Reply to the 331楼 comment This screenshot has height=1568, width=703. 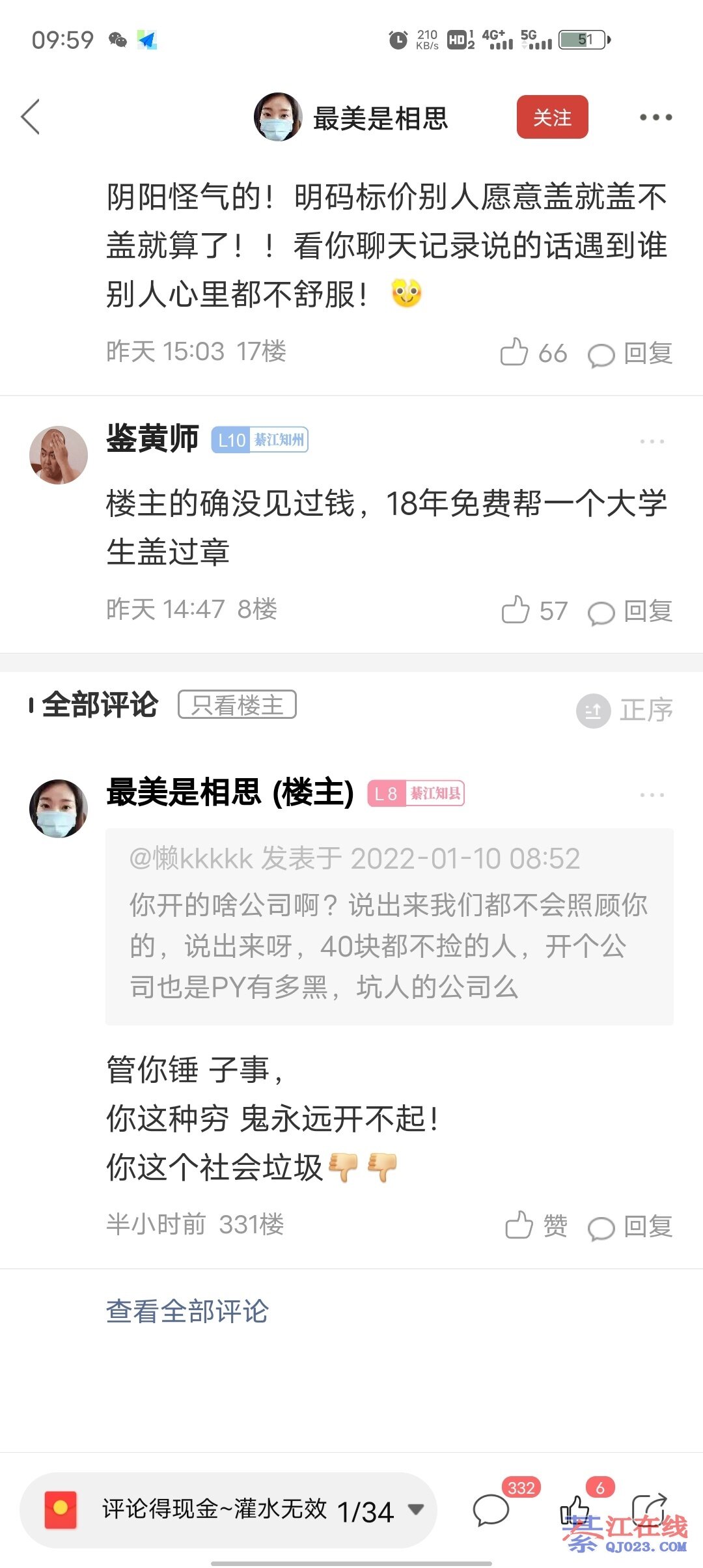pos(630,1226)
